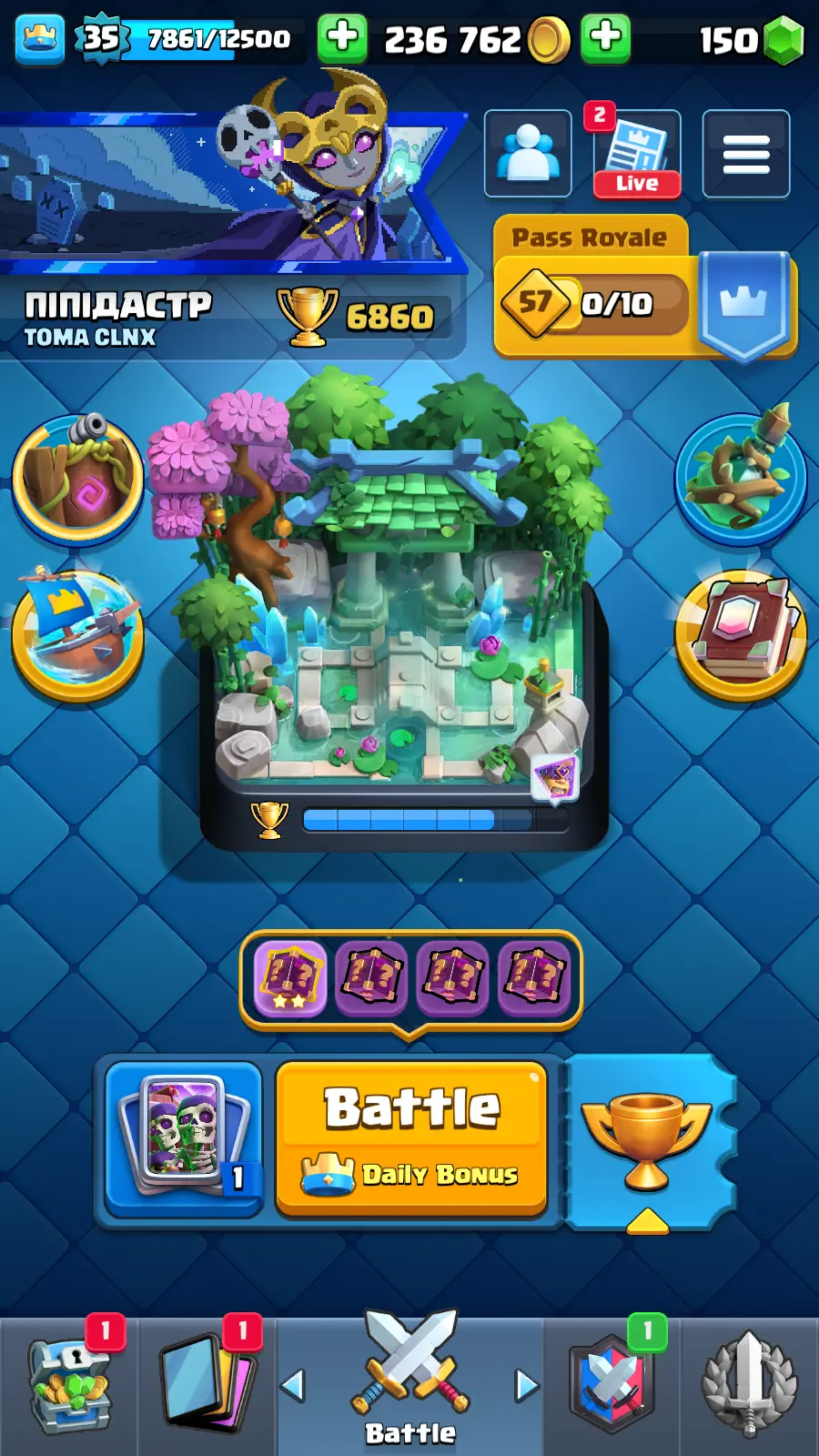The height and width of the screenshot is (1456, 819).
Task: Switch to the Events sword tab
Action: 749,1385
